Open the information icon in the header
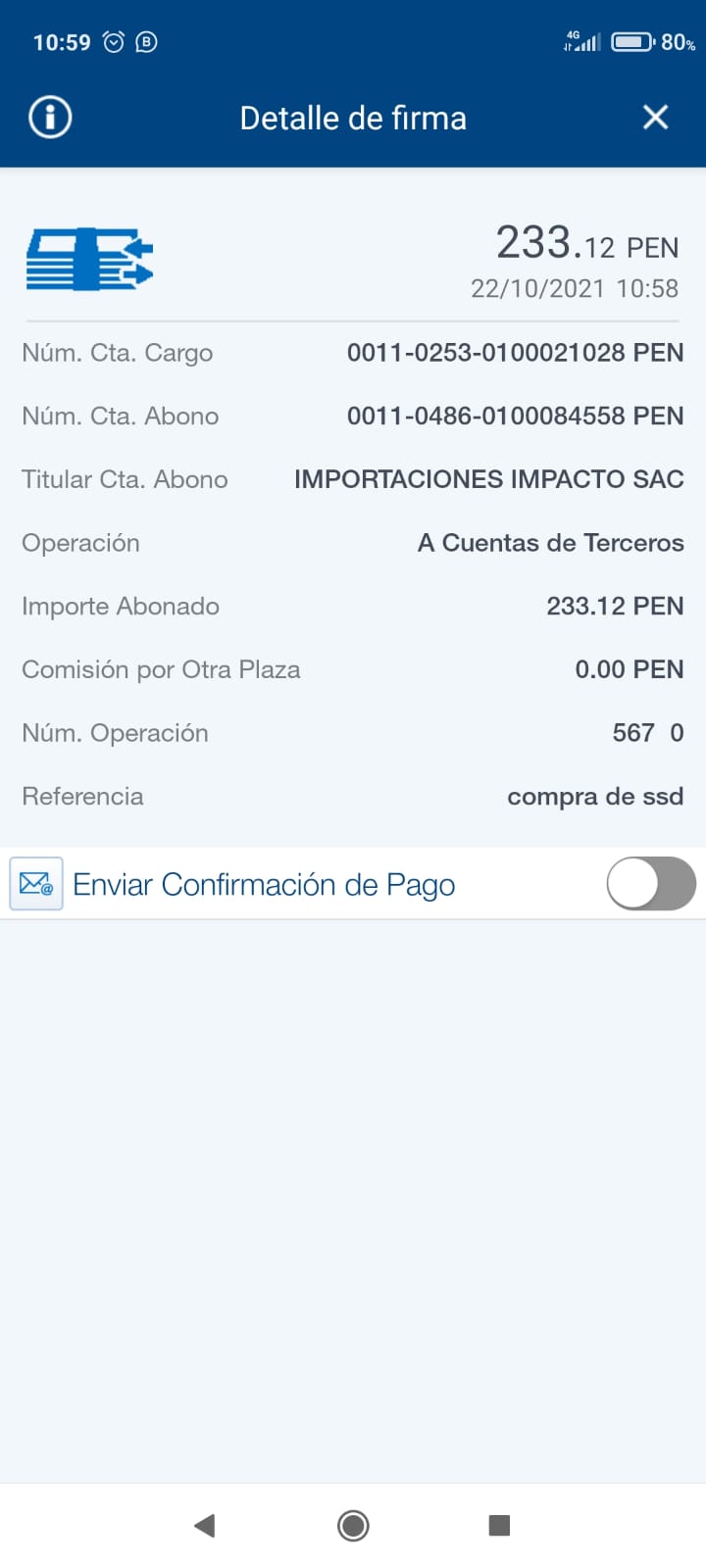The width and height of the screenshot is (706, 1568). pyautogui.click(x=50, y=118)
